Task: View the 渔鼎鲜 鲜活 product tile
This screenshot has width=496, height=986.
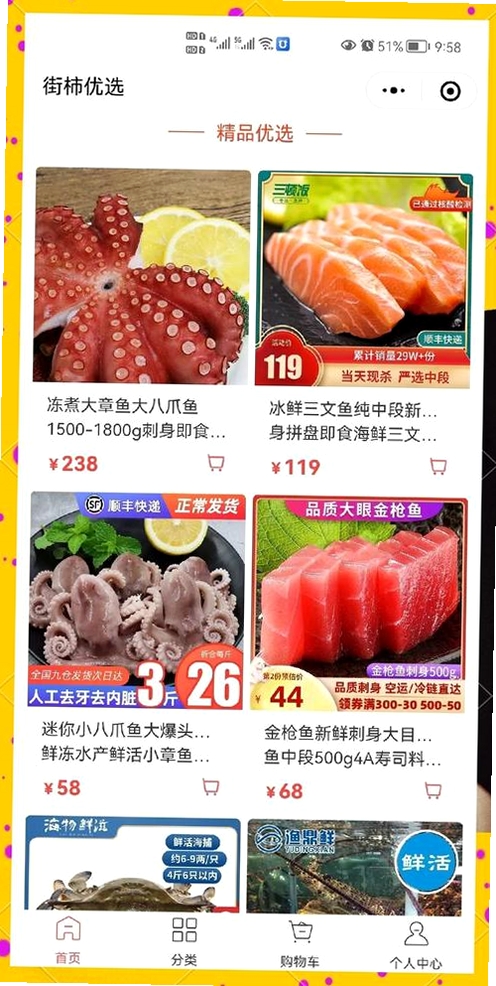Action: [x=355, y=867]
